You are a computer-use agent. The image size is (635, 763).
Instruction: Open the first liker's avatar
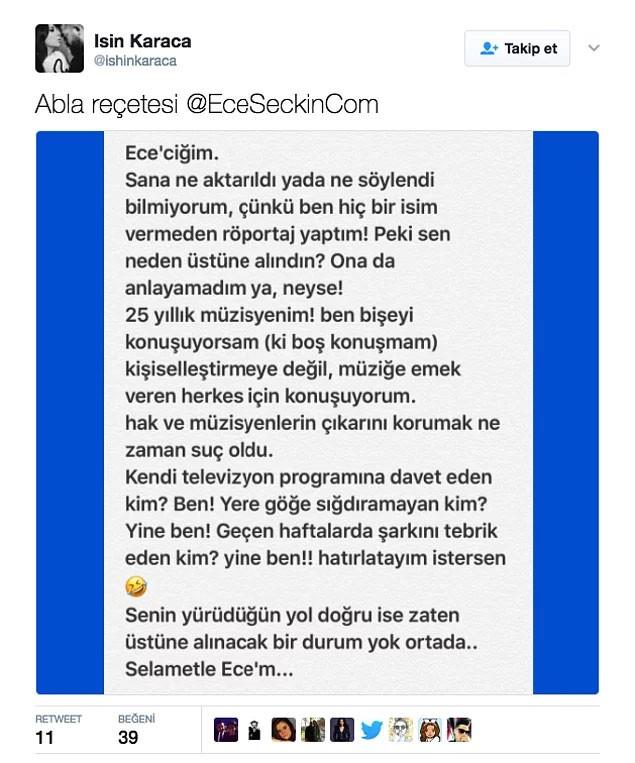[x=225, y=730]
